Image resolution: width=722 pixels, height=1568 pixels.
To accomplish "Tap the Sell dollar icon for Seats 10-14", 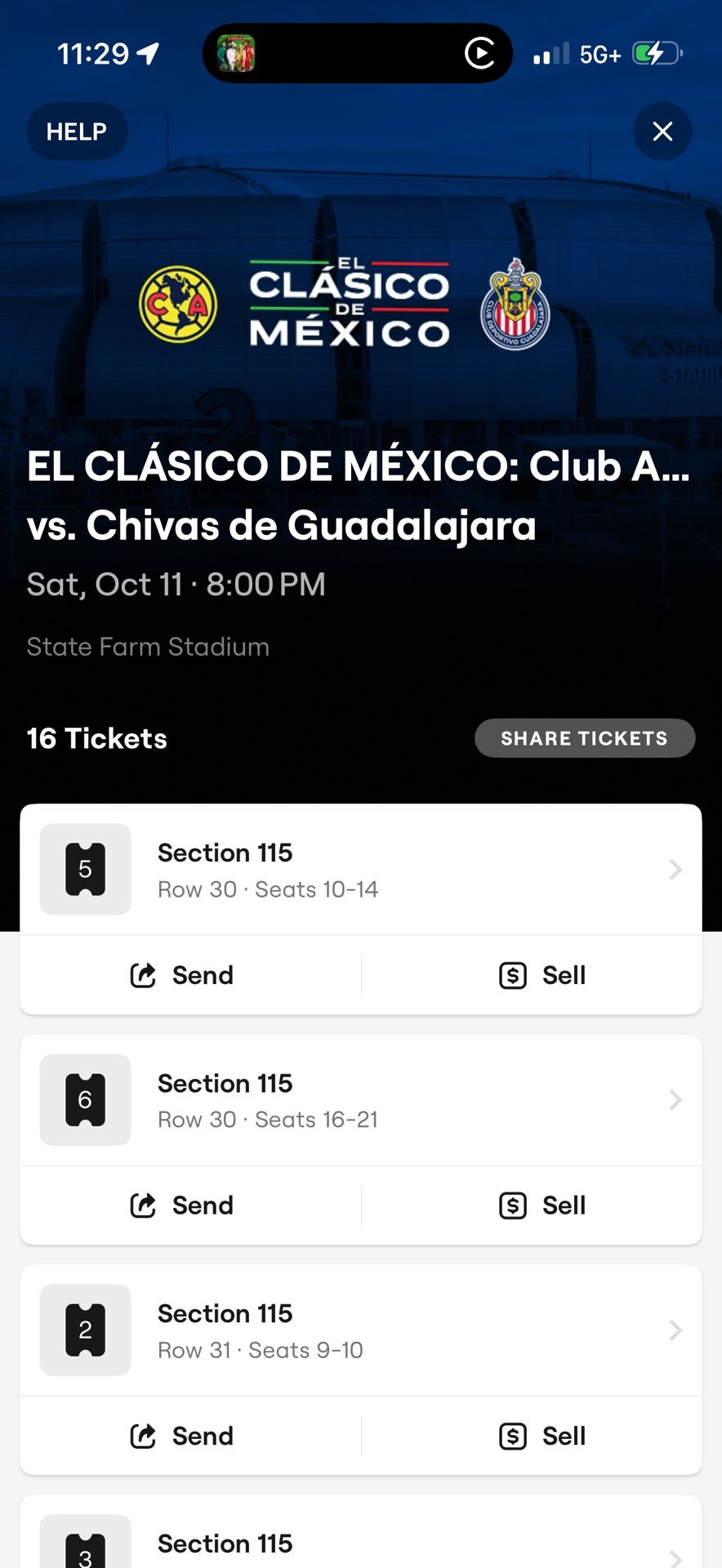I will 512,974.
